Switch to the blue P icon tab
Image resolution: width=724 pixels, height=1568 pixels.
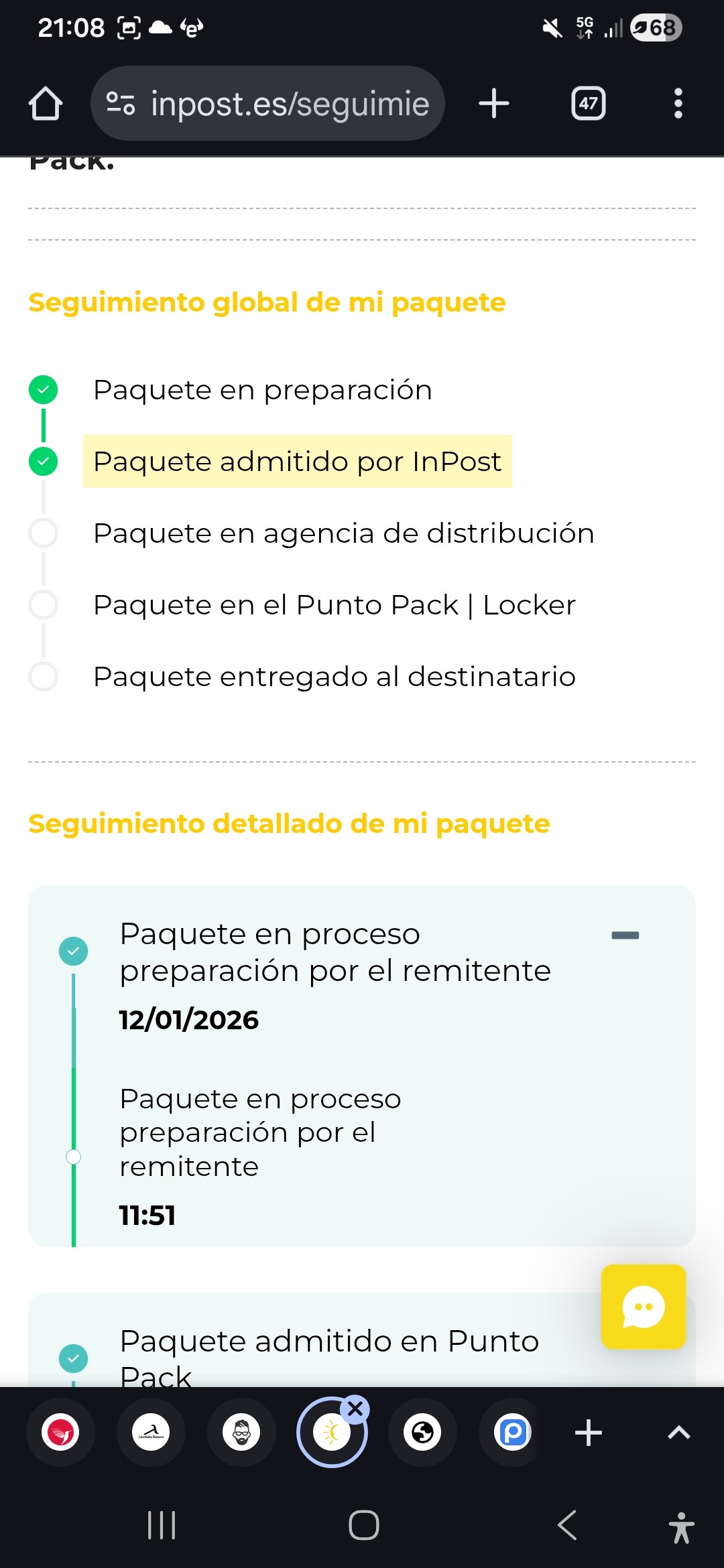tap(513, 1433)
